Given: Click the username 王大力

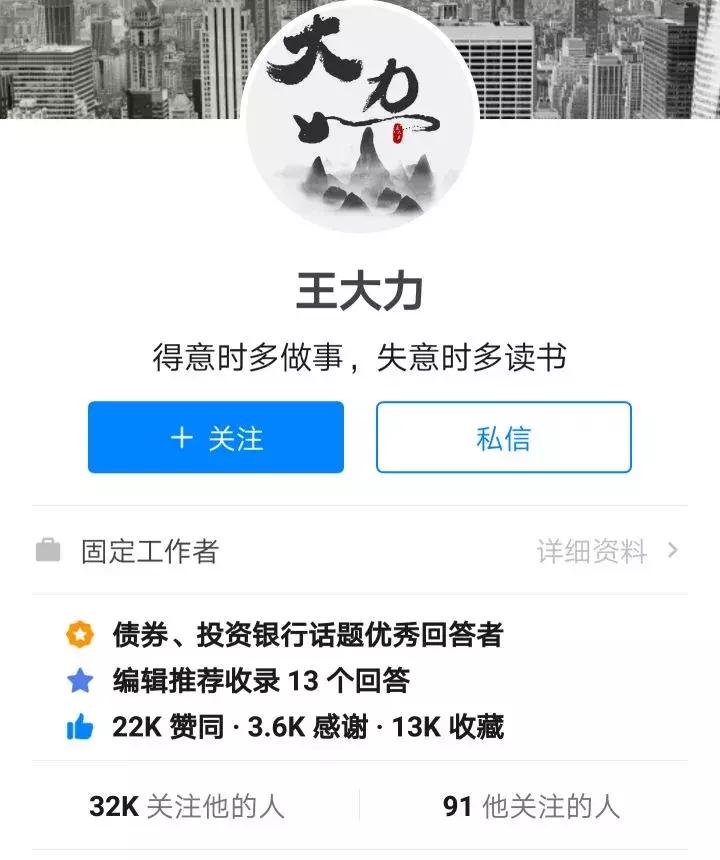Looking at the screenshot, I should 360,292.
